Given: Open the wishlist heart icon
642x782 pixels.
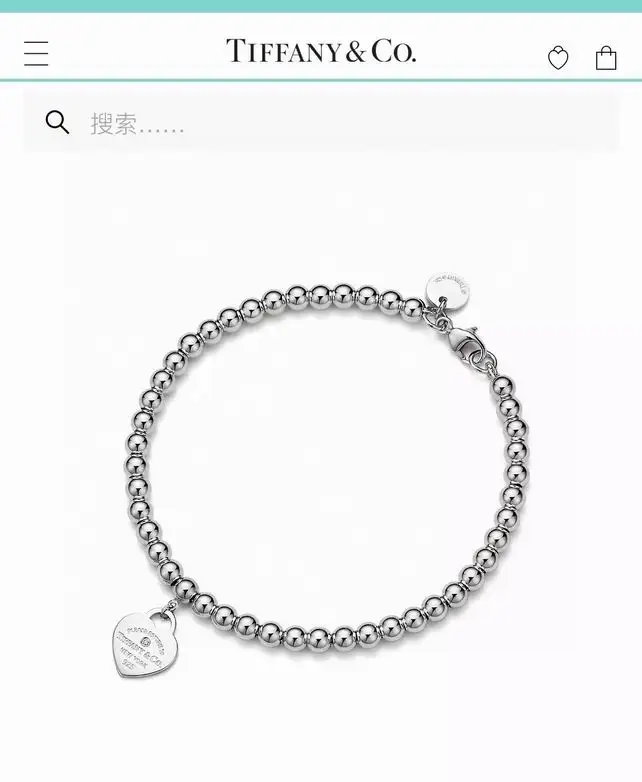Looking at the screenshot, I should point(558,58).
